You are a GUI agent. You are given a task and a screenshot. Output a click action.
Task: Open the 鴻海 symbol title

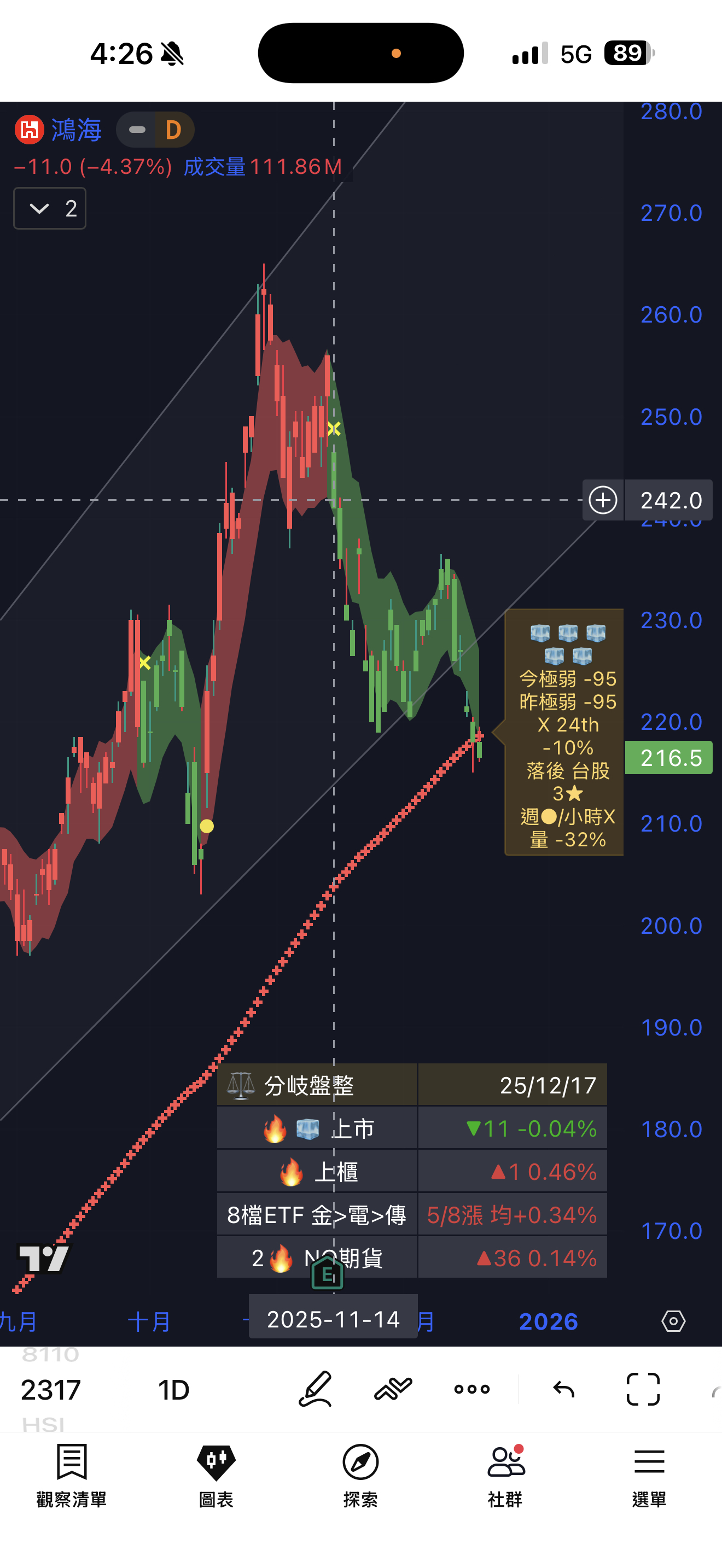tap(76, 130)
